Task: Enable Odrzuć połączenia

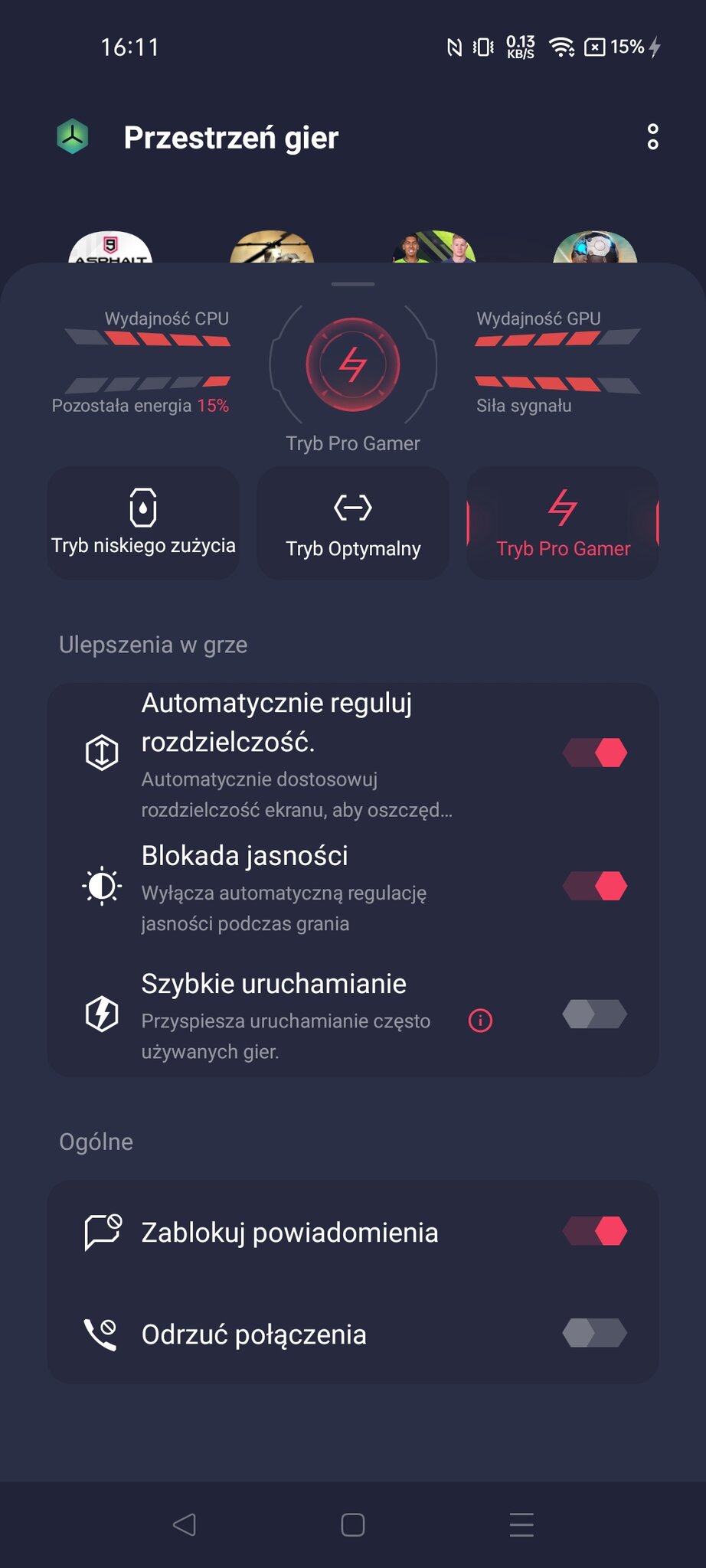Action: click(595, 1333)
